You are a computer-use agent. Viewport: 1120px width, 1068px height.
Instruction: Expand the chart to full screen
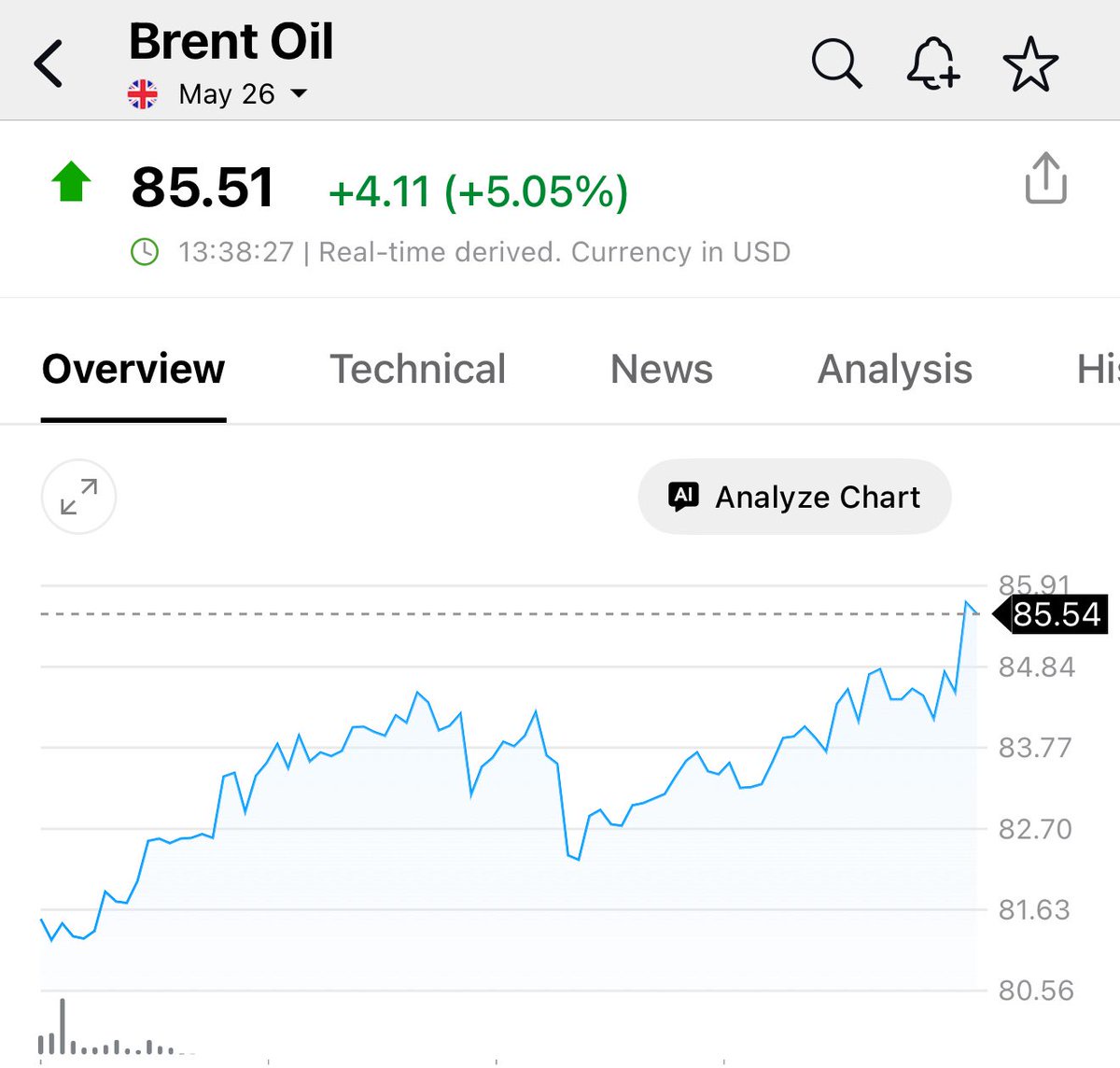click(79, 497)
